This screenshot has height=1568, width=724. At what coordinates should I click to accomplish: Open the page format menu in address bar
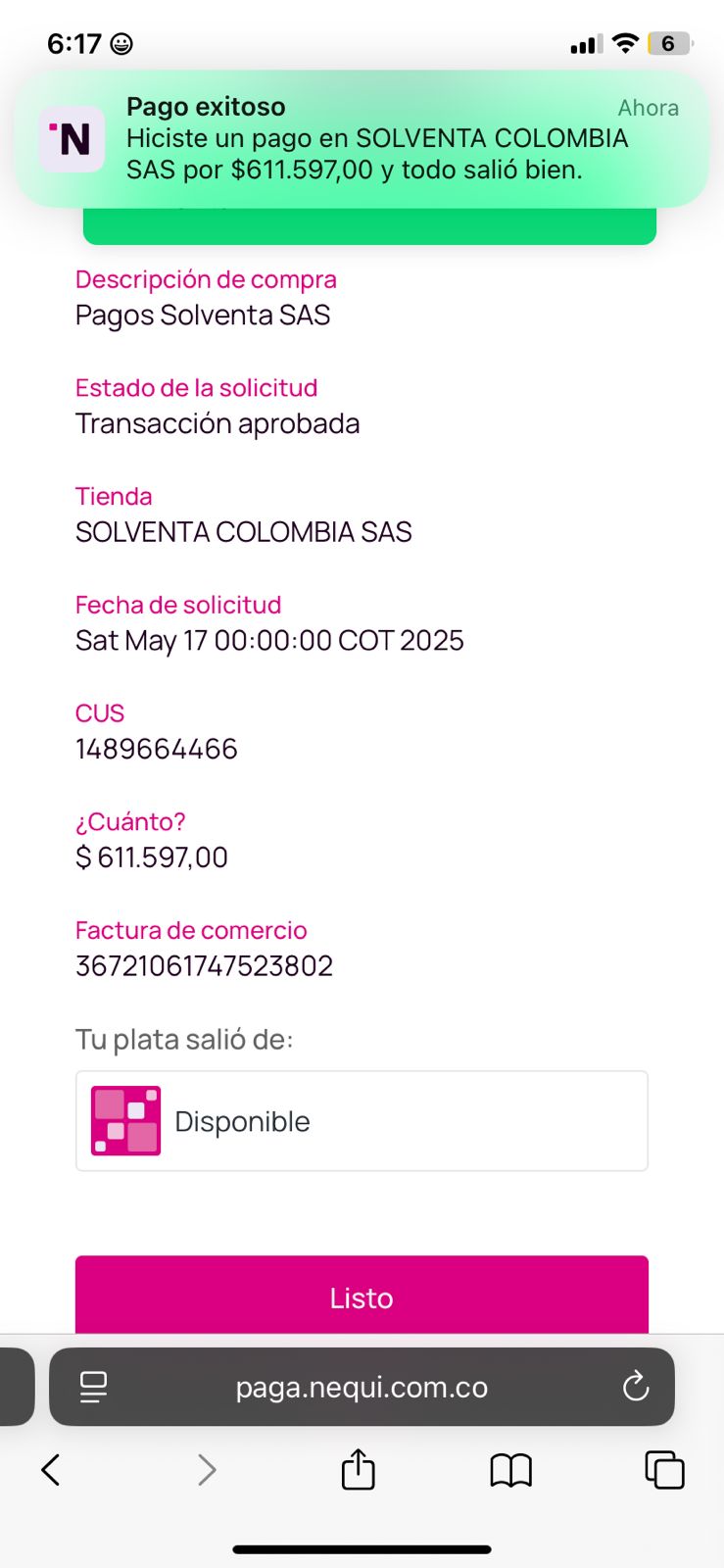point(94,1386)
